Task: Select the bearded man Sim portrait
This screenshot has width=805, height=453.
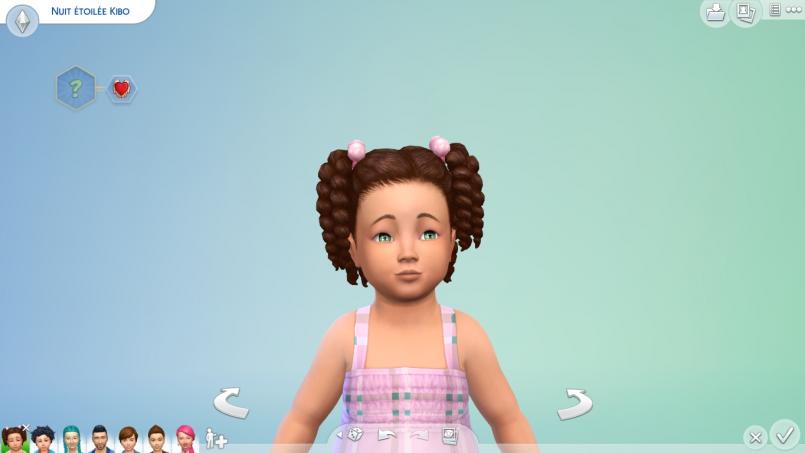Action: pyautogui.click(x=100, y=439)
